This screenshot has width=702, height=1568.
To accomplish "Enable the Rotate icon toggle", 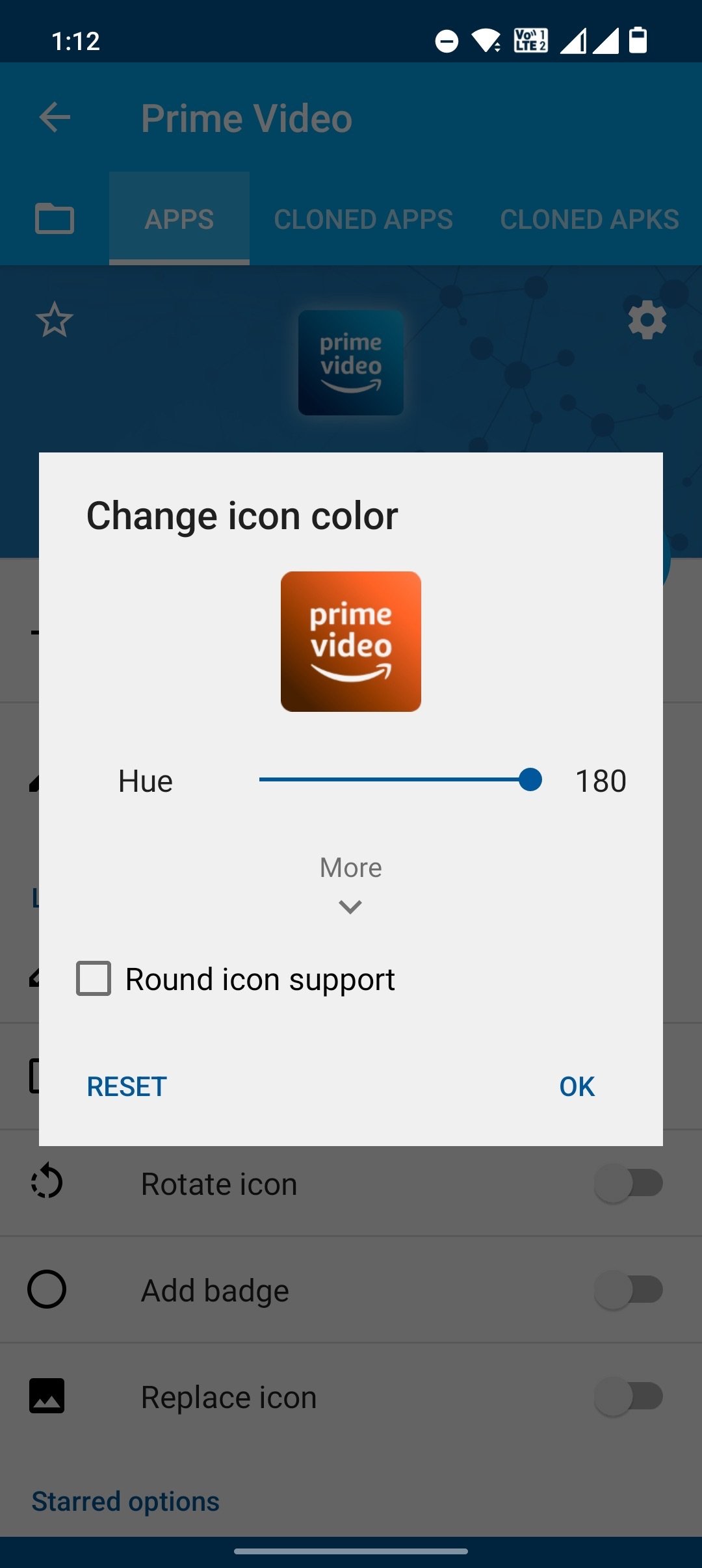I will (628, 1183).
